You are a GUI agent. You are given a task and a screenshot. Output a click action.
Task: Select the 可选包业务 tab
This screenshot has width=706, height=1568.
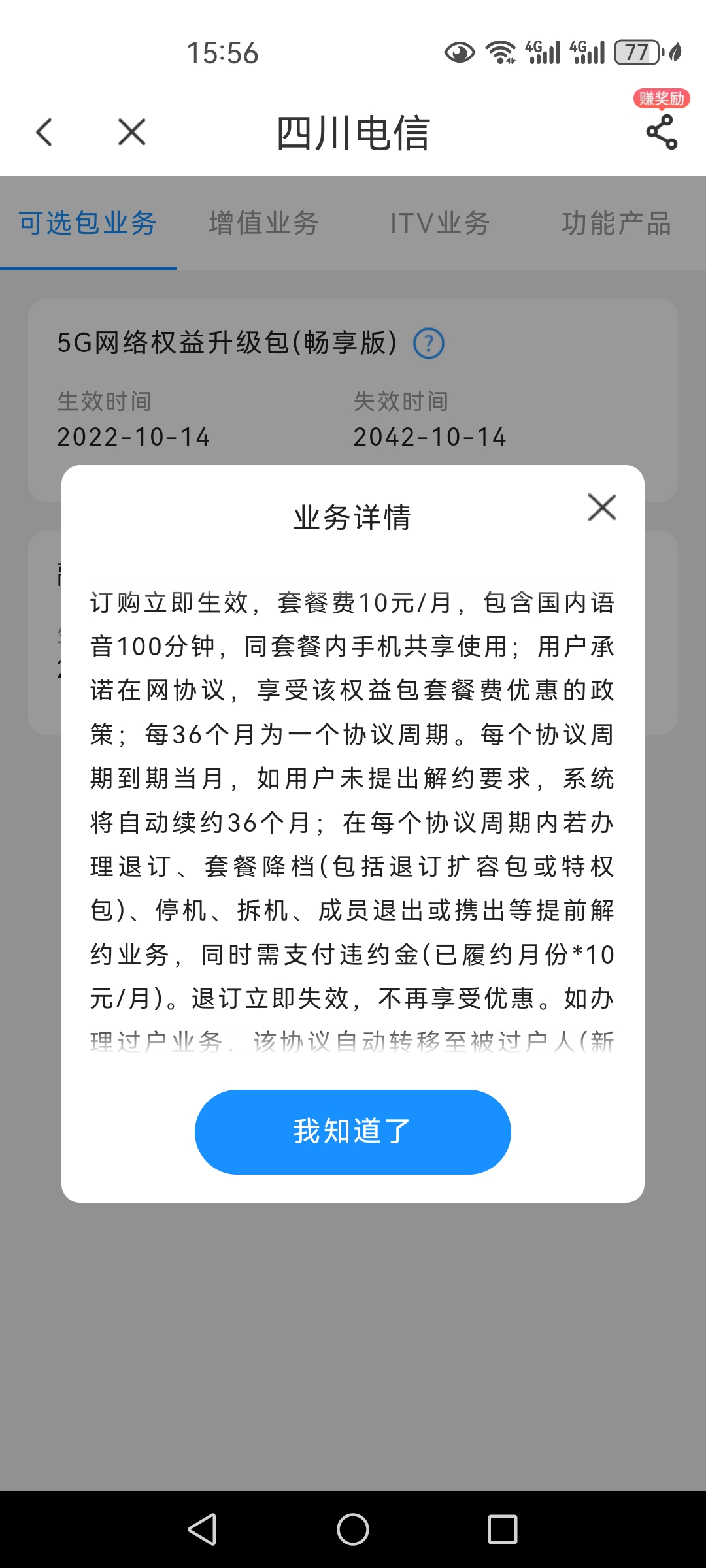click(x=88, y=223)
